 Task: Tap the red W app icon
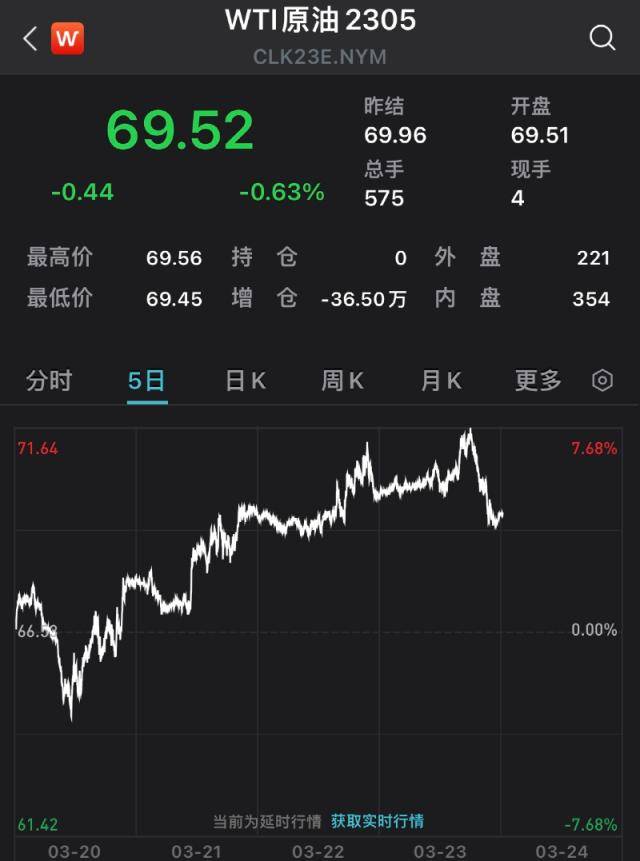tap(67, 39)
